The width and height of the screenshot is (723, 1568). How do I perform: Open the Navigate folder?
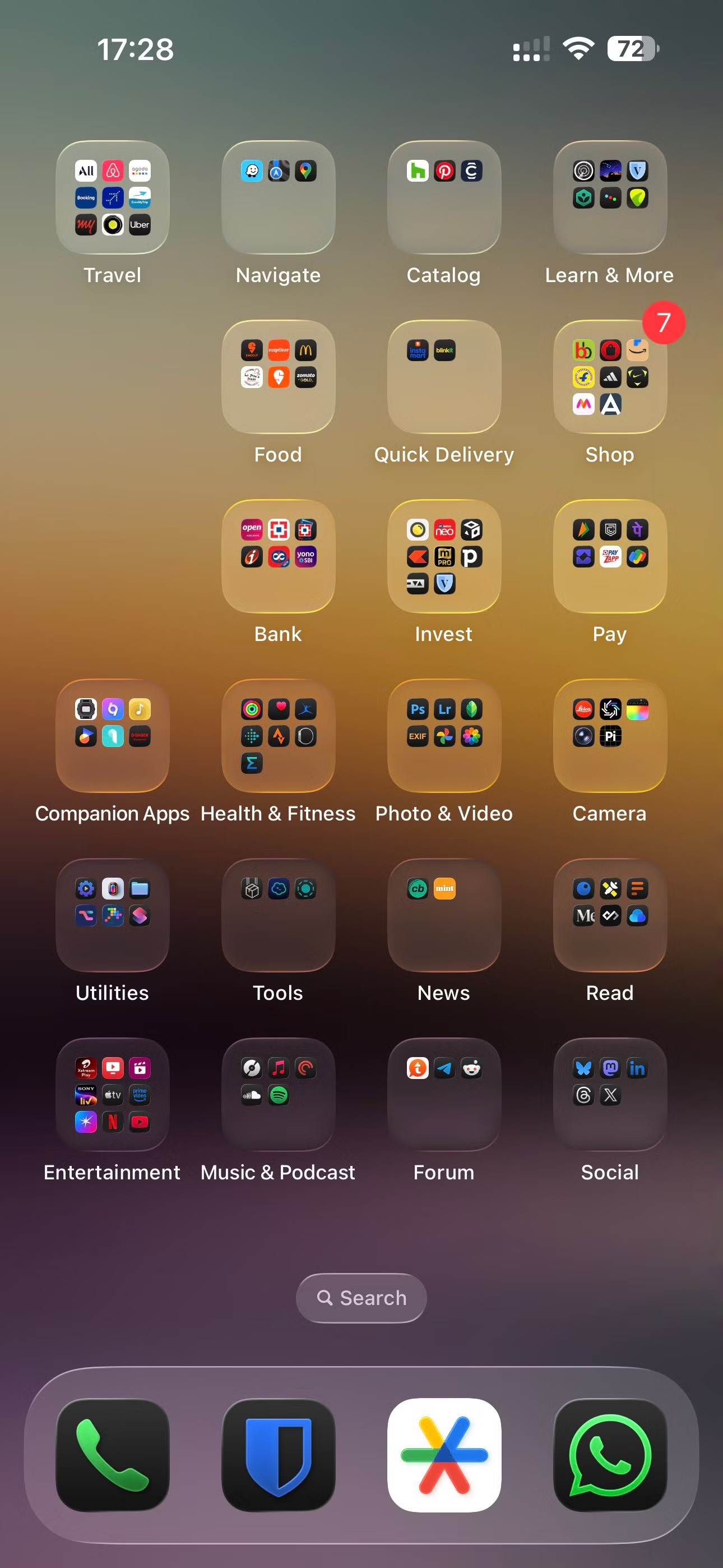[278, 197]
